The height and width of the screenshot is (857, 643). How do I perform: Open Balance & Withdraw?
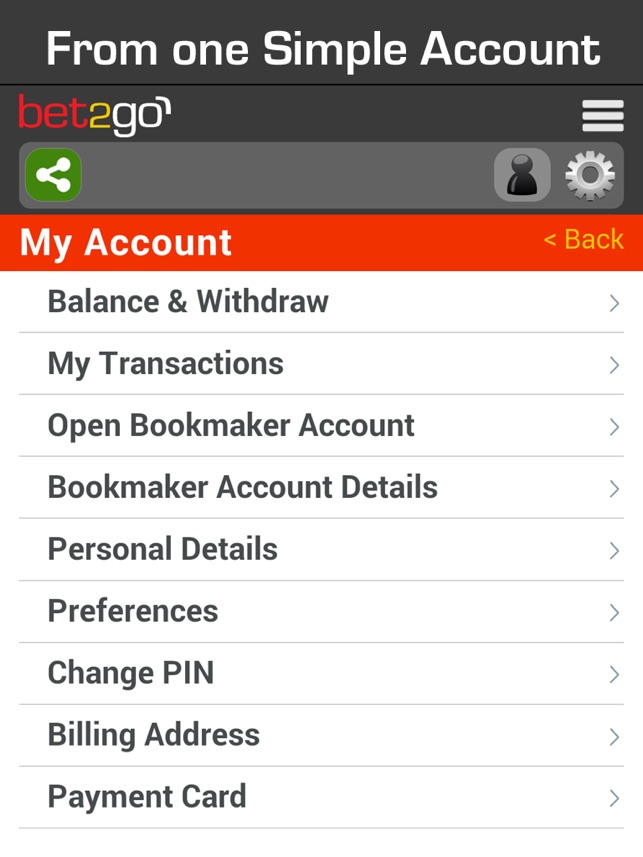(322, 302)
